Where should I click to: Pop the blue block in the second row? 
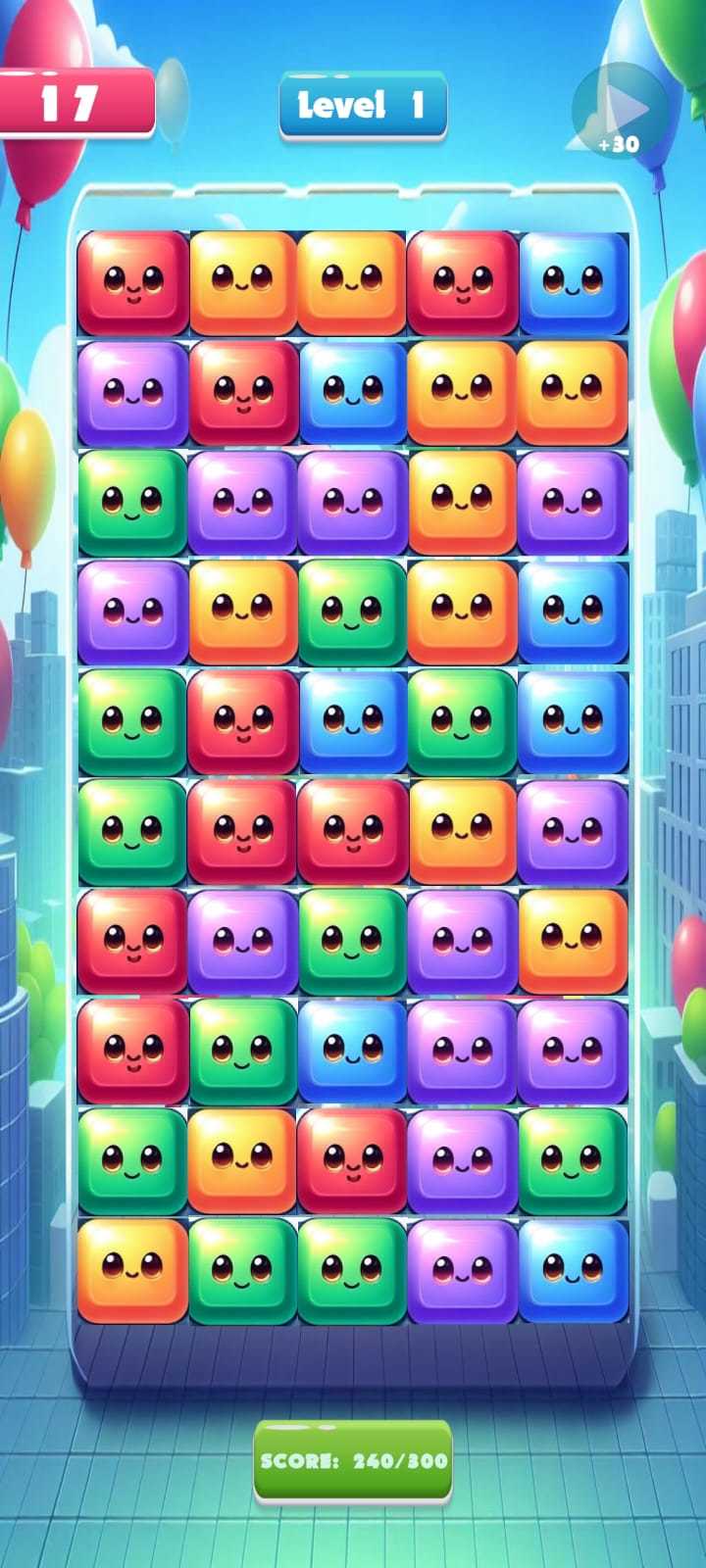pyautogui.click(x=352, y=393)
